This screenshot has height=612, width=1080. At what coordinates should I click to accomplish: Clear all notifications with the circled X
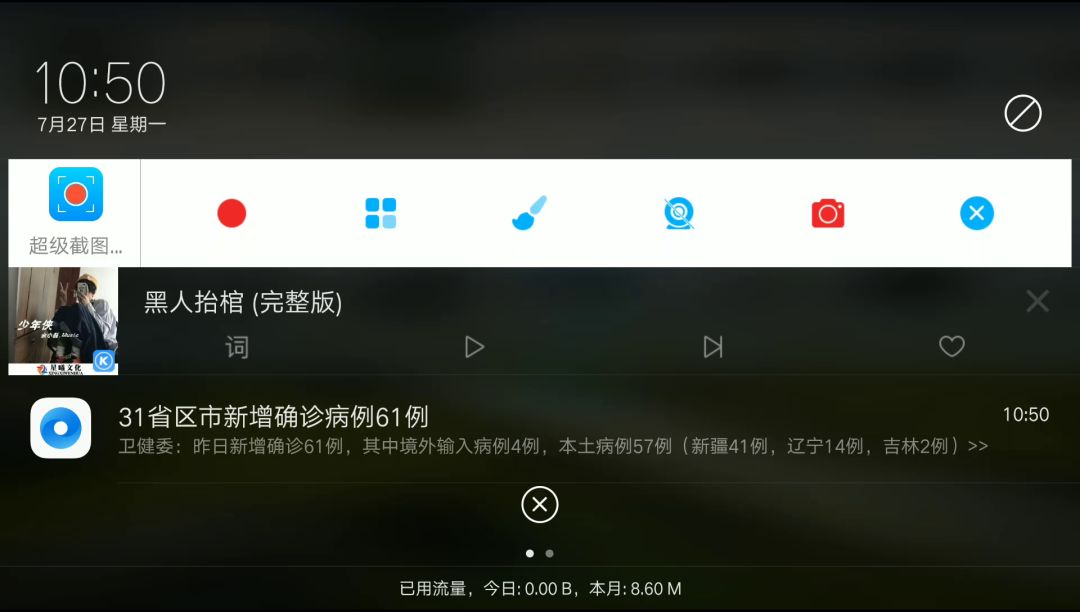point(540,505)
